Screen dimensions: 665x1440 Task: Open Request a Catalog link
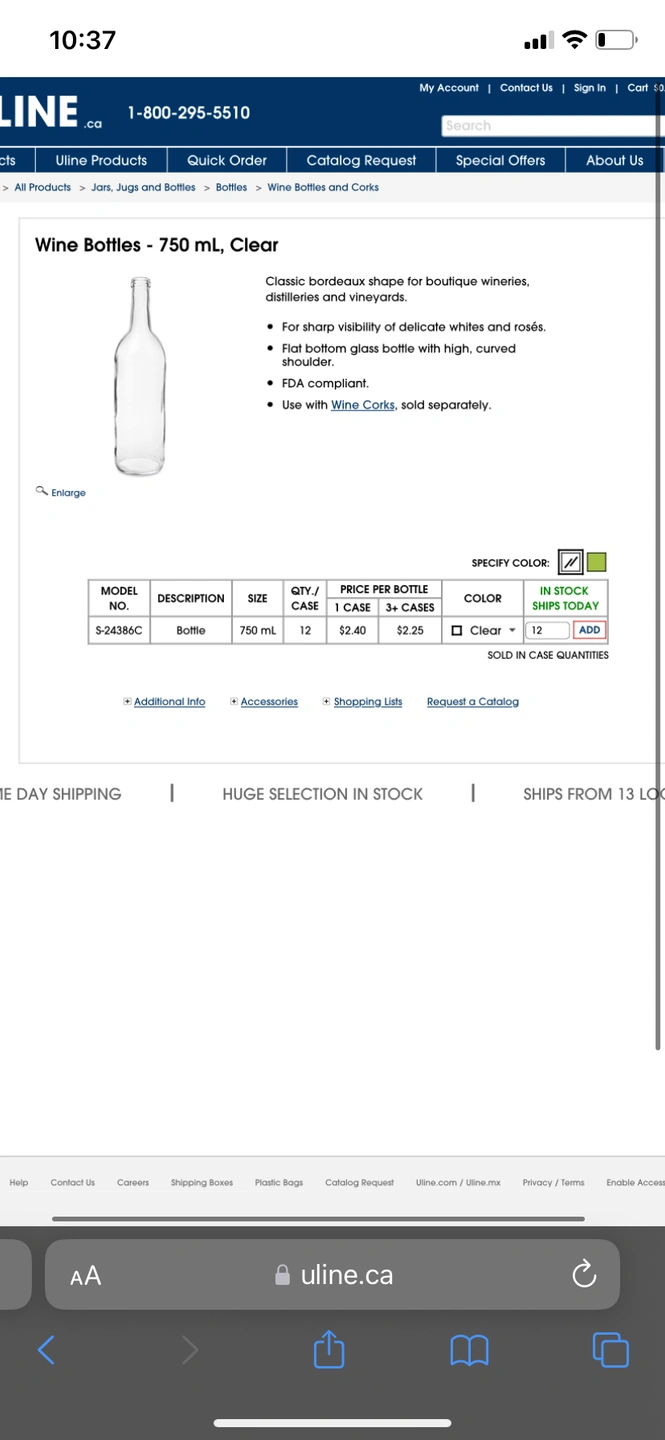[x=473, y=702]
